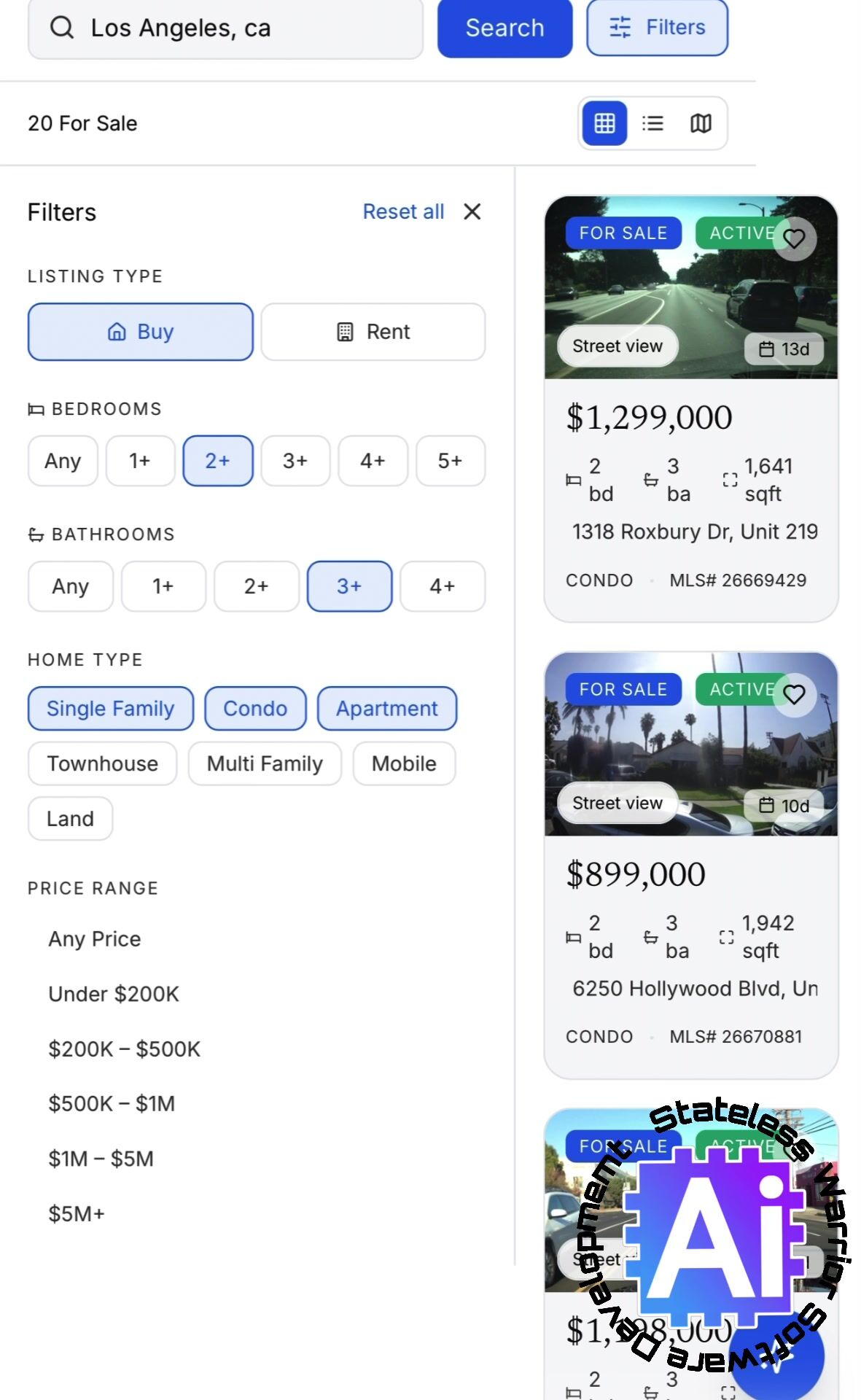Select the Multi Family chip
The image size is (861, 1400).
pyautogui.click(x=265, y=763)
